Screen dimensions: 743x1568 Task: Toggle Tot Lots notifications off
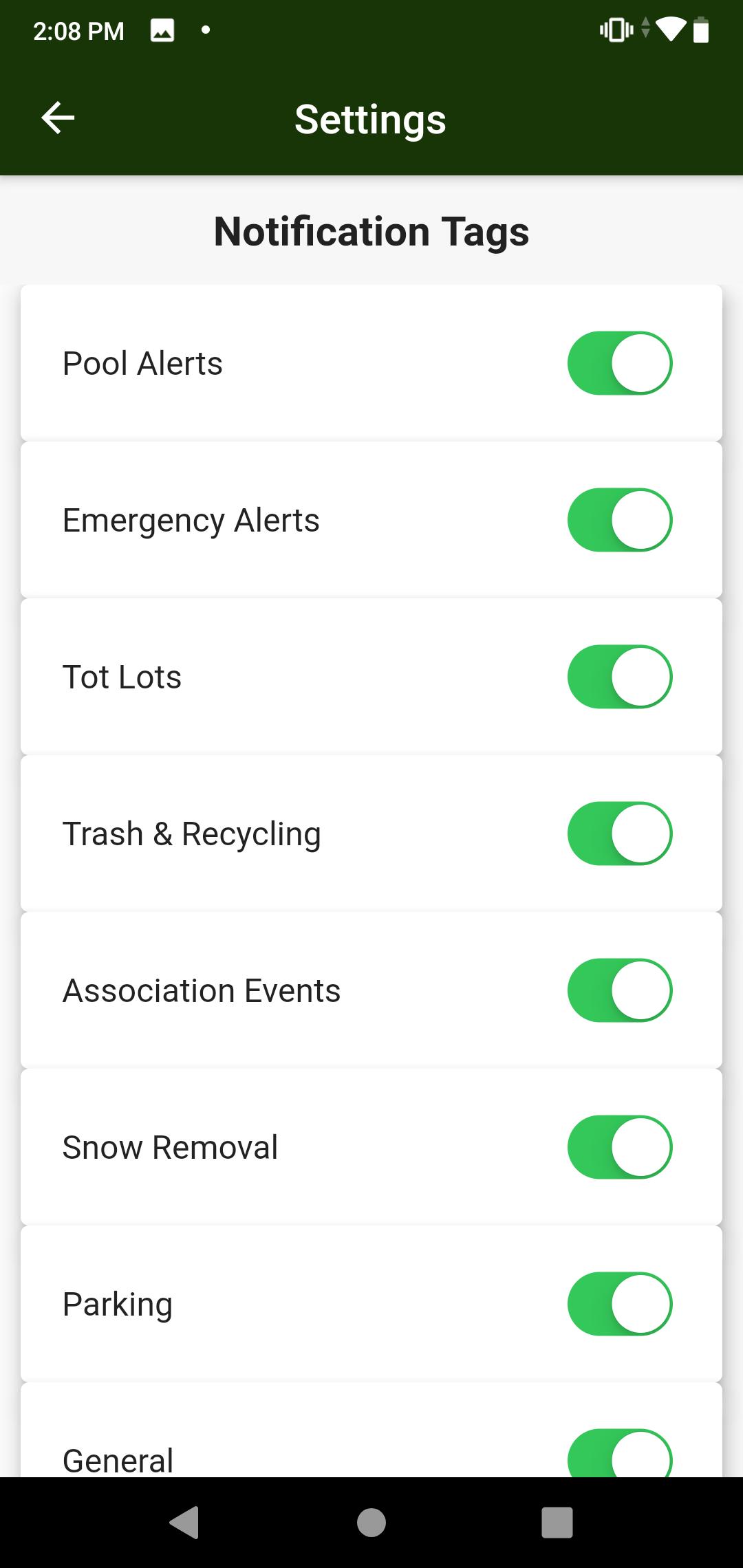click(620, 677)
